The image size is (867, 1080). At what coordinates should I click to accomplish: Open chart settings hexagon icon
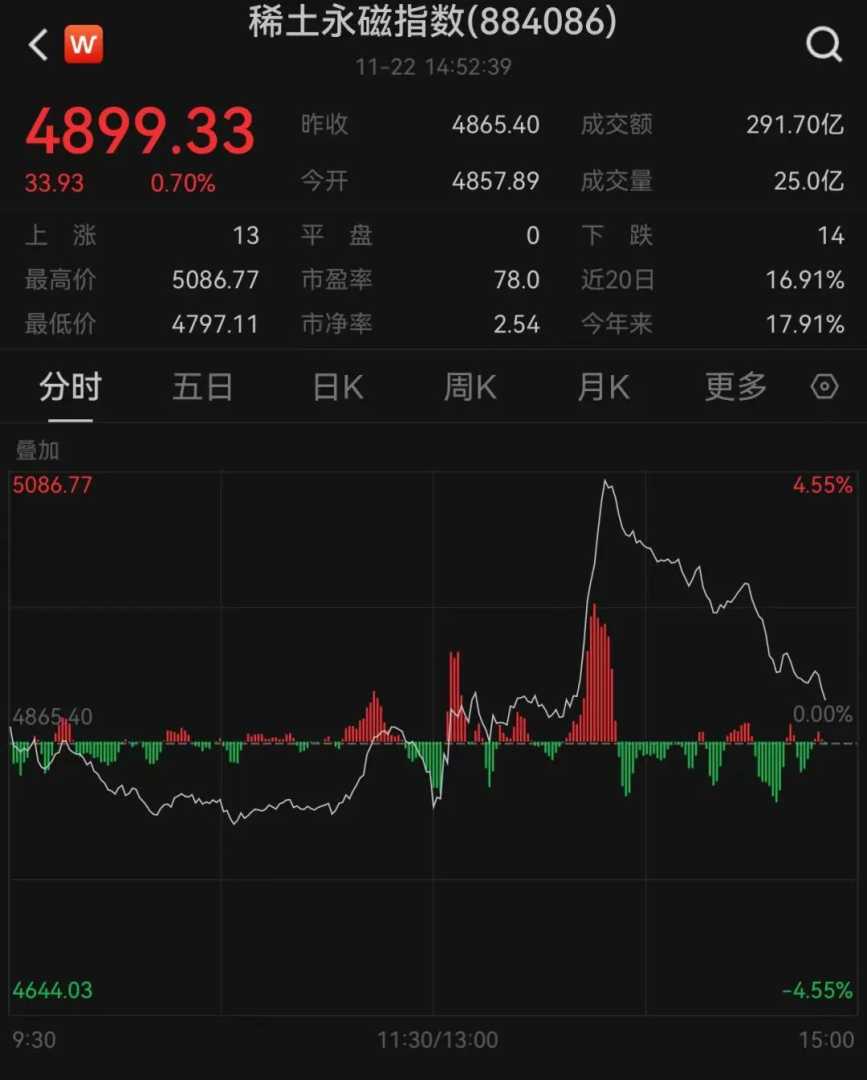[x=824, y=387]
